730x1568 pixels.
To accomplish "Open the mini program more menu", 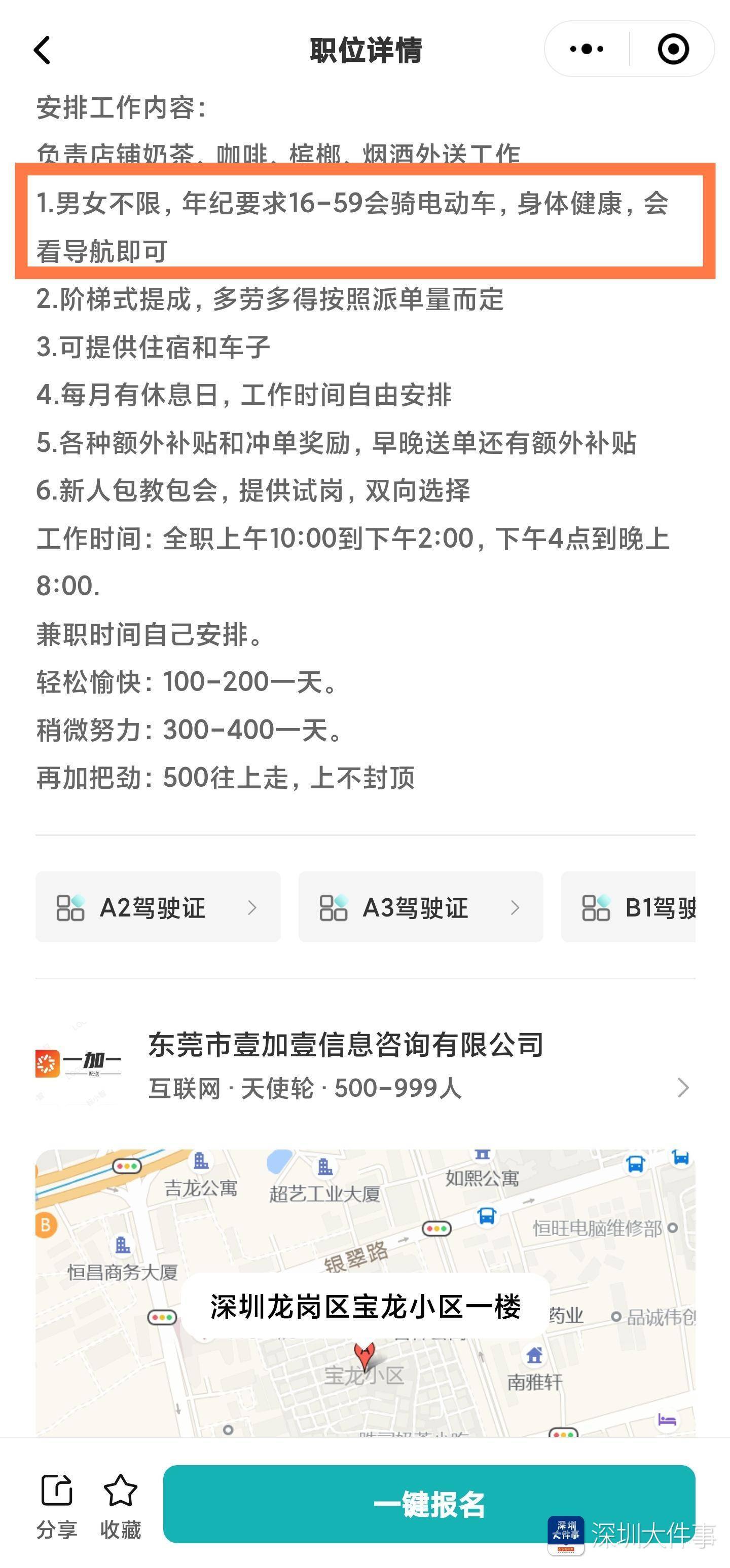I will 587,49.
